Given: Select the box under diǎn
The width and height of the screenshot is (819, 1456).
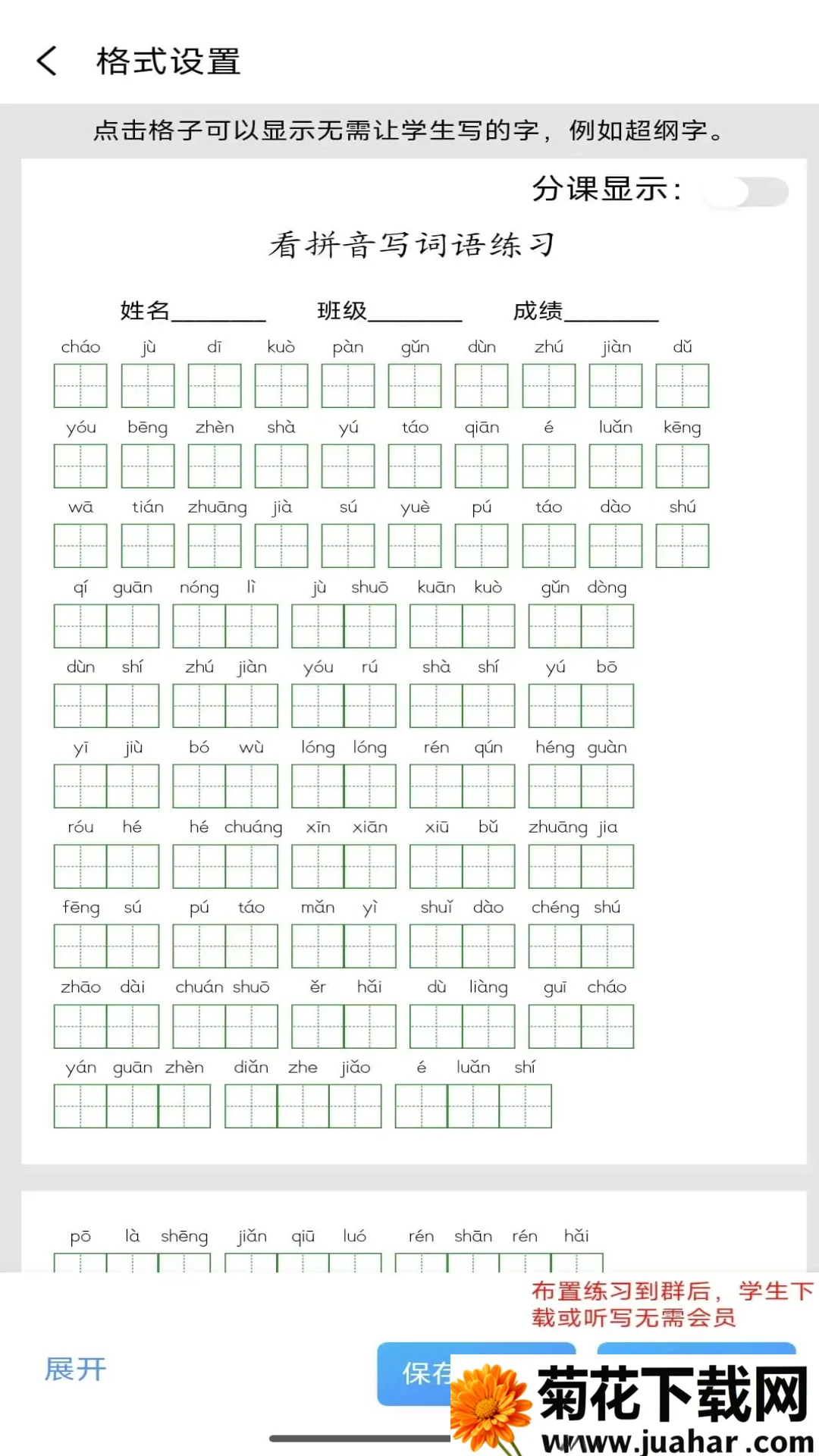Looking at the screenshot, I should pos(251,1106).
